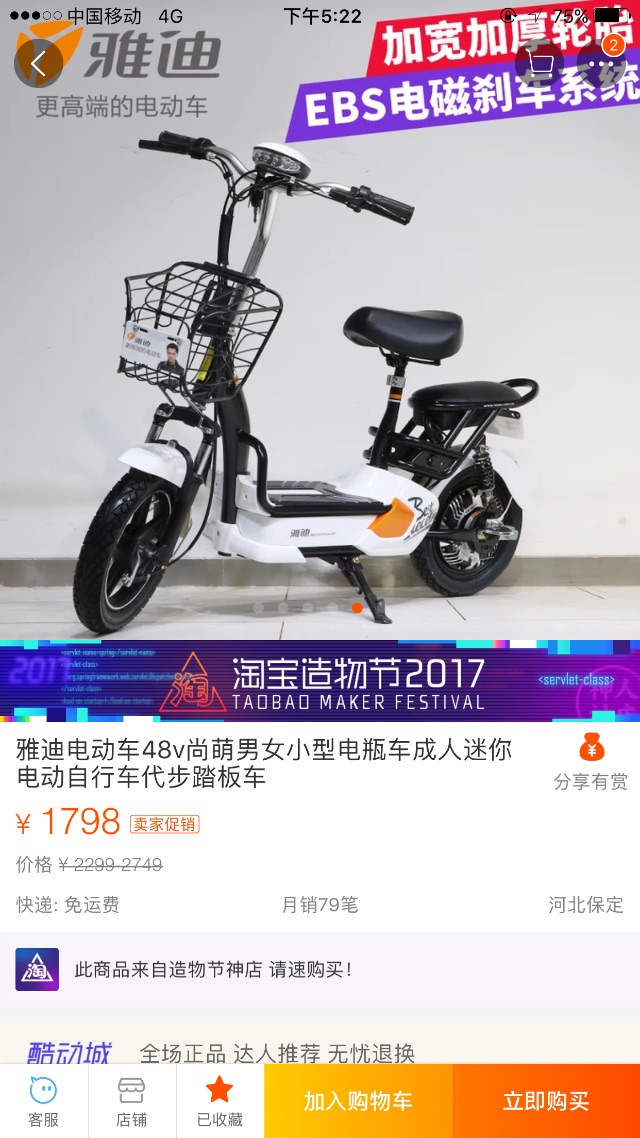Buy now with 立即购买
640x1138 pixels.
click(x=546, y=1101)
